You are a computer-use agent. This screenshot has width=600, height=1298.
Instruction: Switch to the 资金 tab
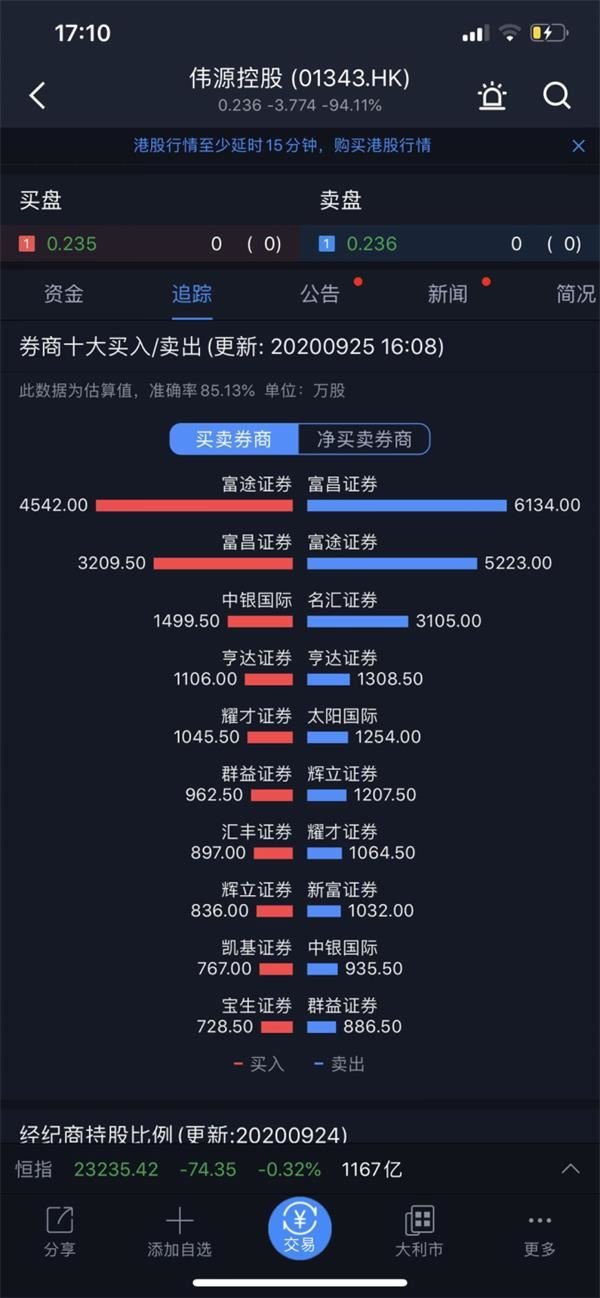click(63, 294)
